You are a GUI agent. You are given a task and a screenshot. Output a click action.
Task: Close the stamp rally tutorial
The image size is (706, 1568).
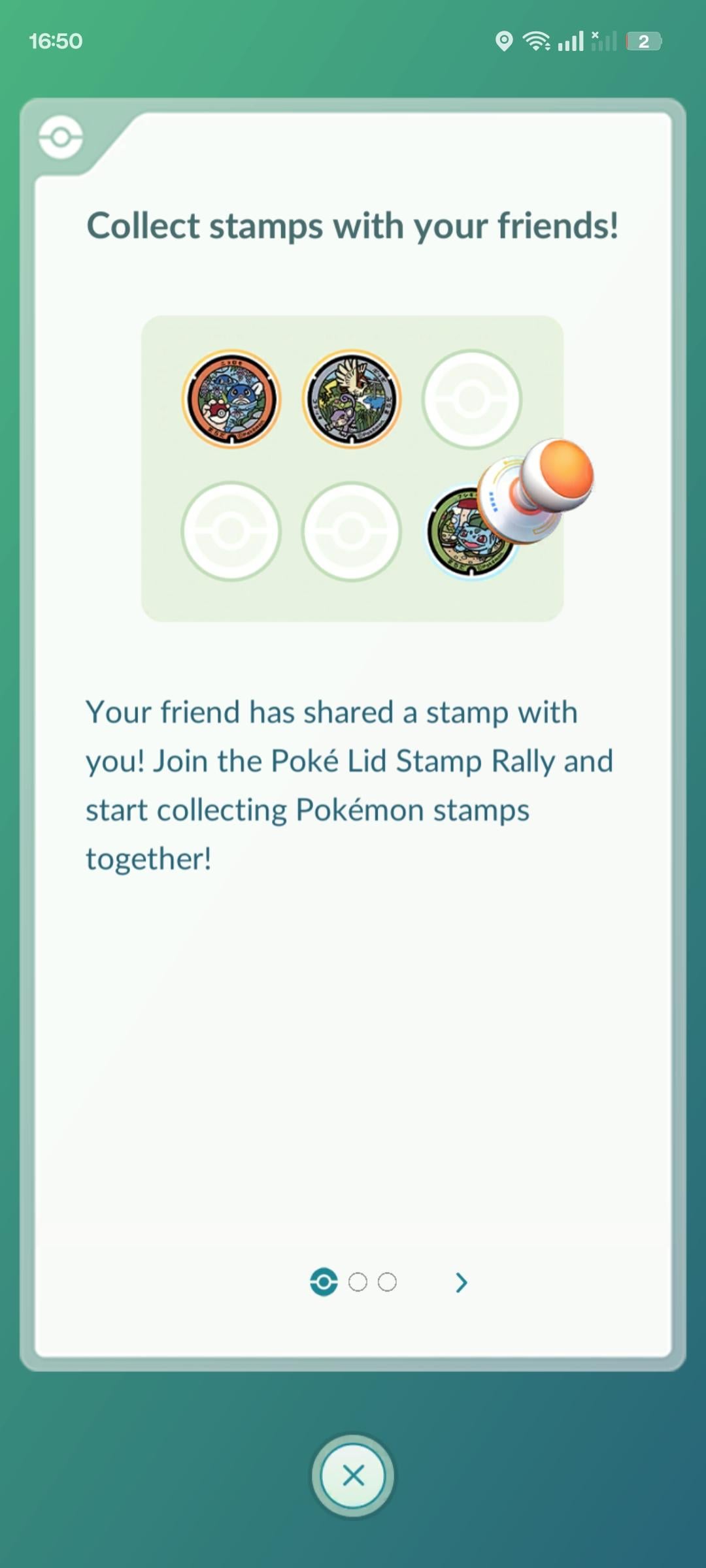(353, 1475)
